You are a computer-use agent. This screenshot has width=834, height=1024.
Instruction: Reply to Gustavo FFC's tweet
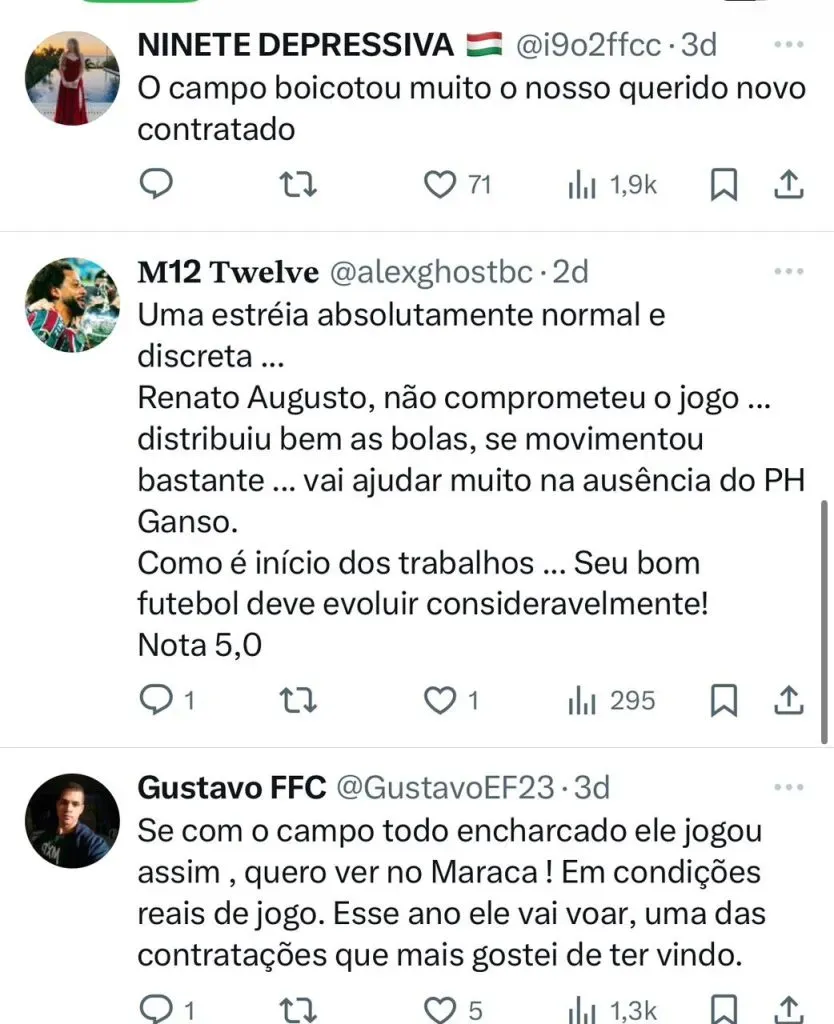(155, 1009)
